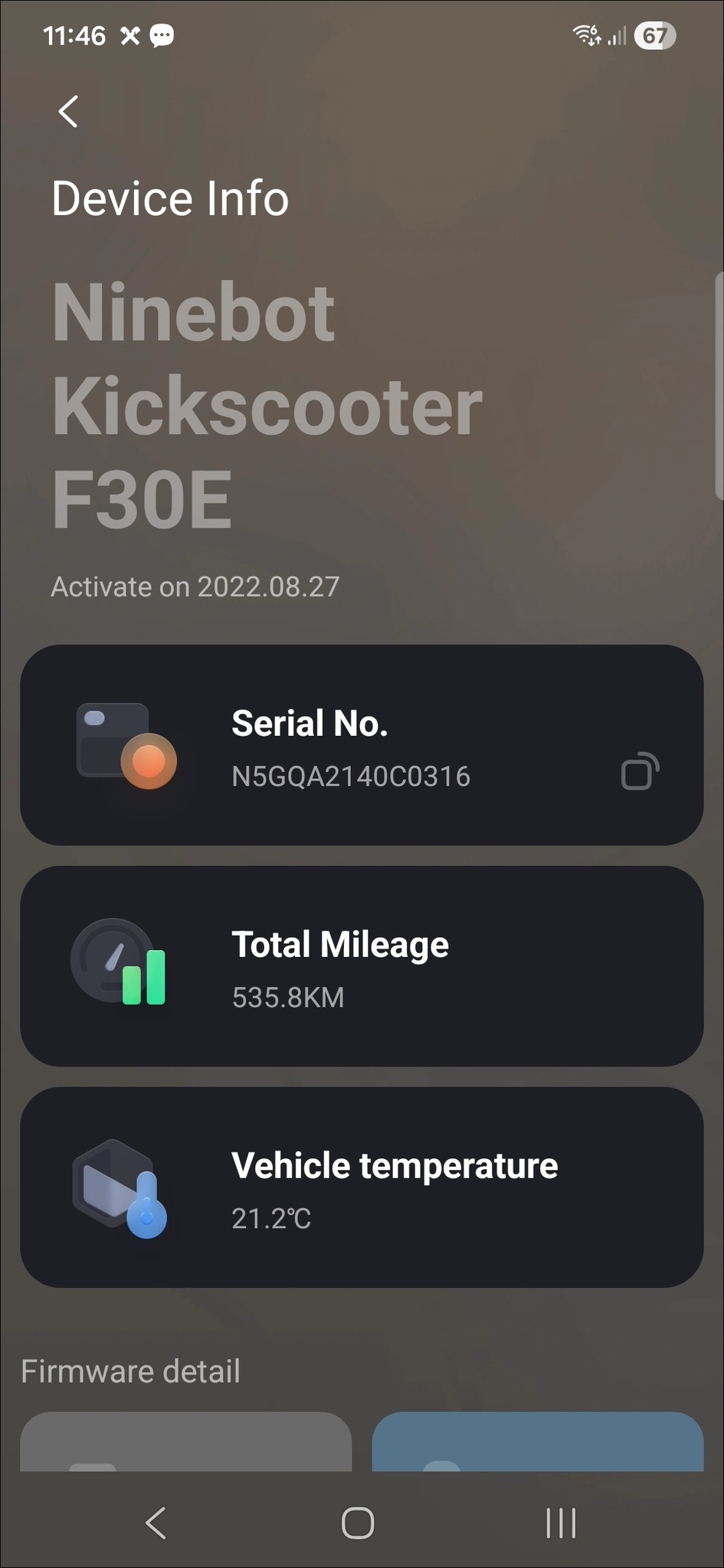Open recent apps from the navigation bar
Image resolution: width=724 pixels, height=1568 pixels.
tap(561, 1523)
